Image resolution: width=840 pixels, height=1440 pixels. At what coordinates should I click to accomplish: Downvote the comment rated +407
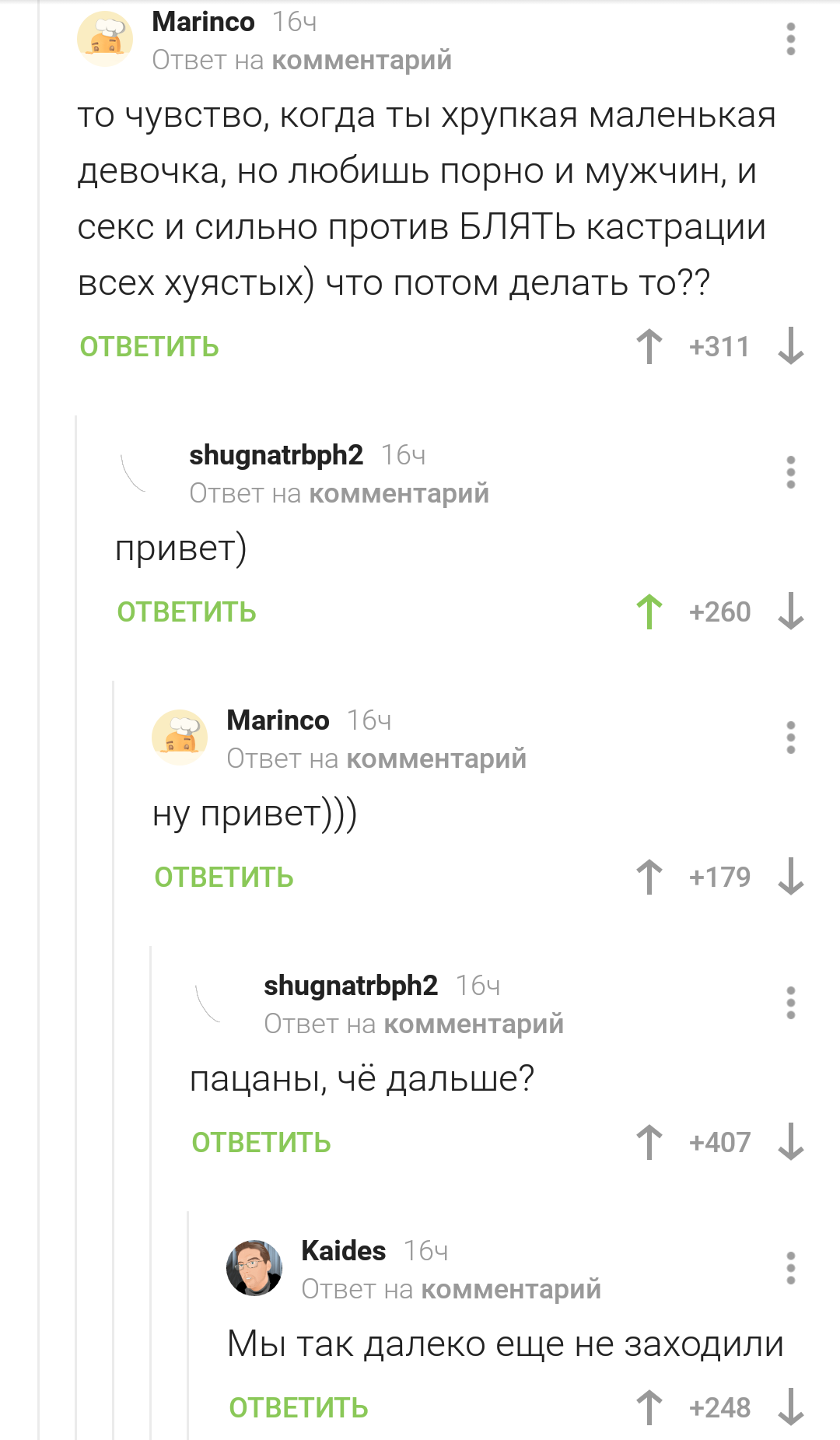pyautogui.click(x=790, y=1142)
